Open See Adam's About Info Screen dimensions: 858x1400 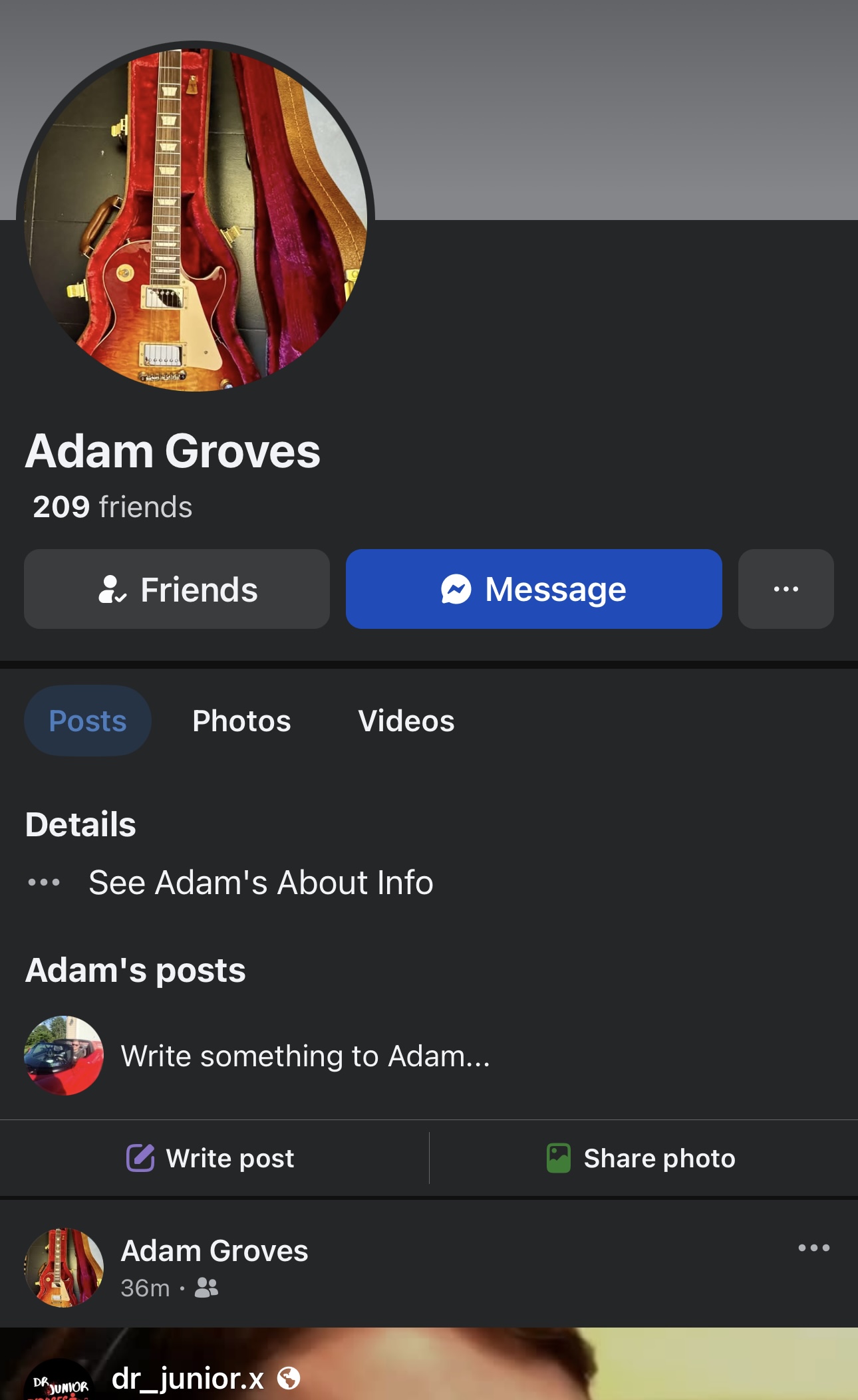tap(261, 882)
